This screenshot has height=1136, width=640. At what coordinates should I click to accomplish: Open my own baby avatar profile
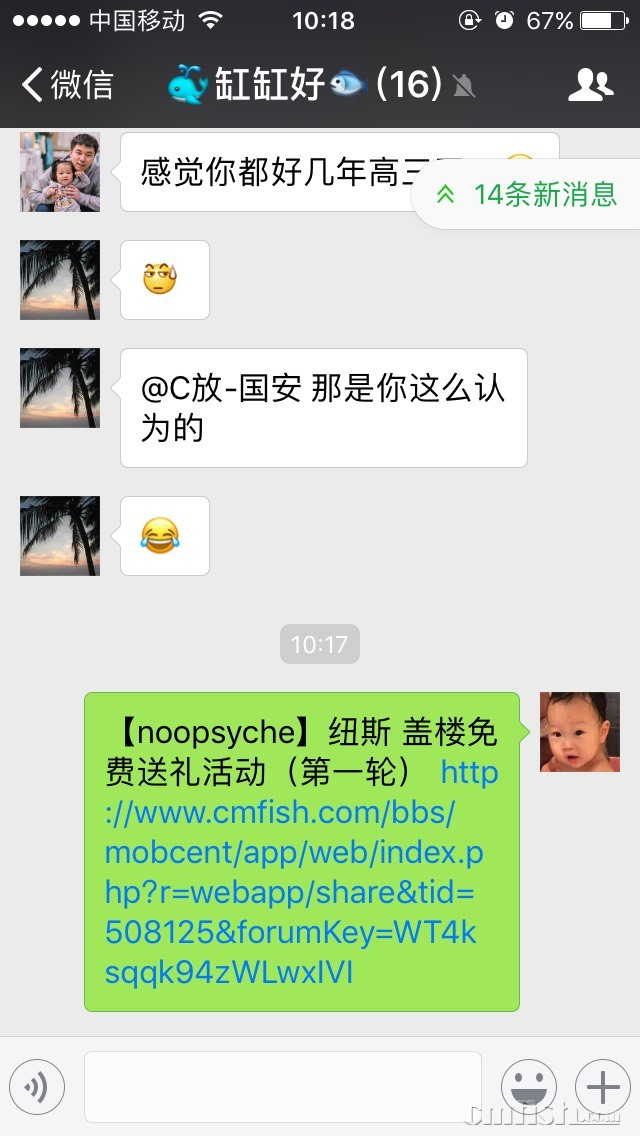[x=580, y=732]
